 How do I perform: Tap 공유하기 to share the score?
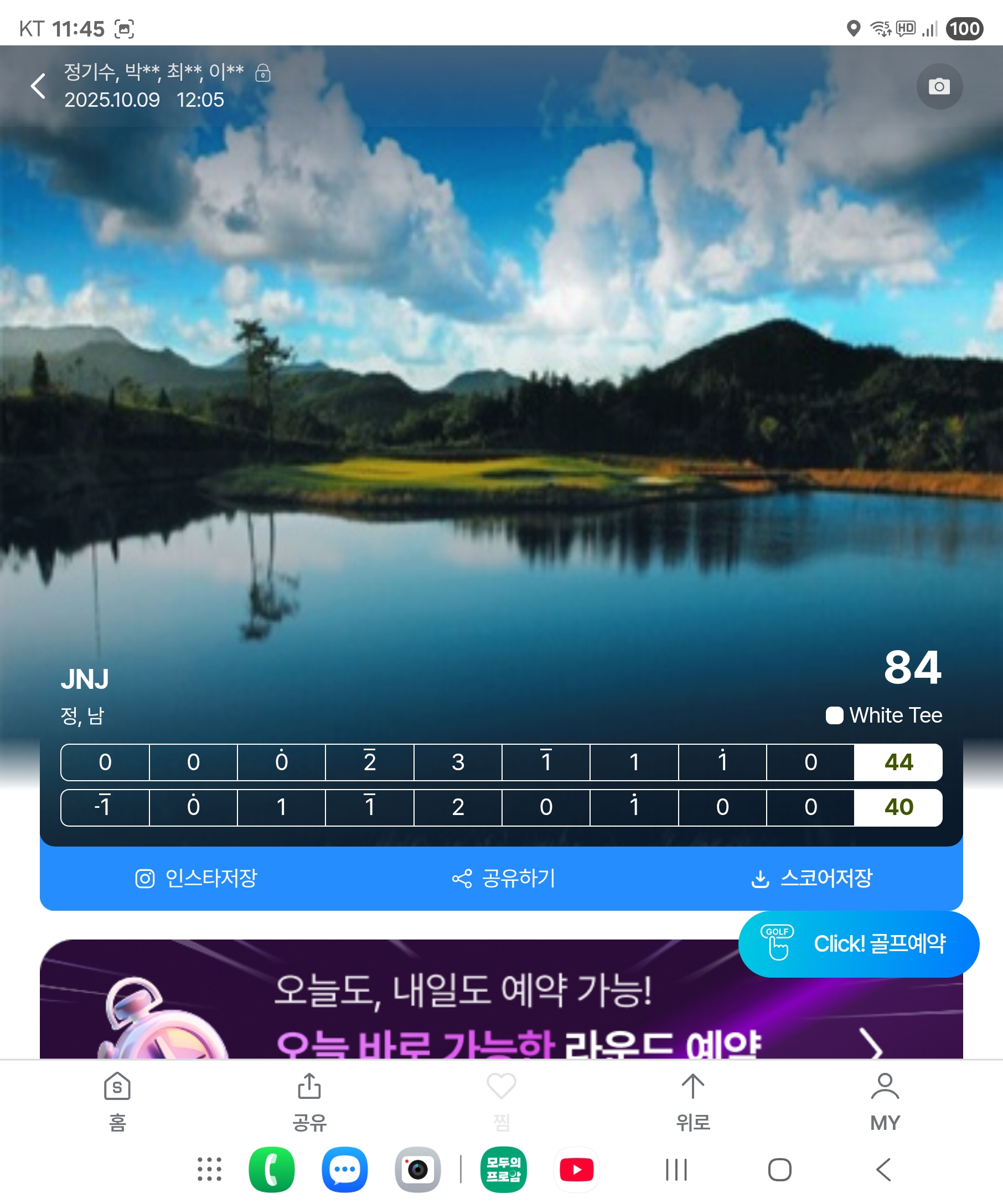[503, 878]
